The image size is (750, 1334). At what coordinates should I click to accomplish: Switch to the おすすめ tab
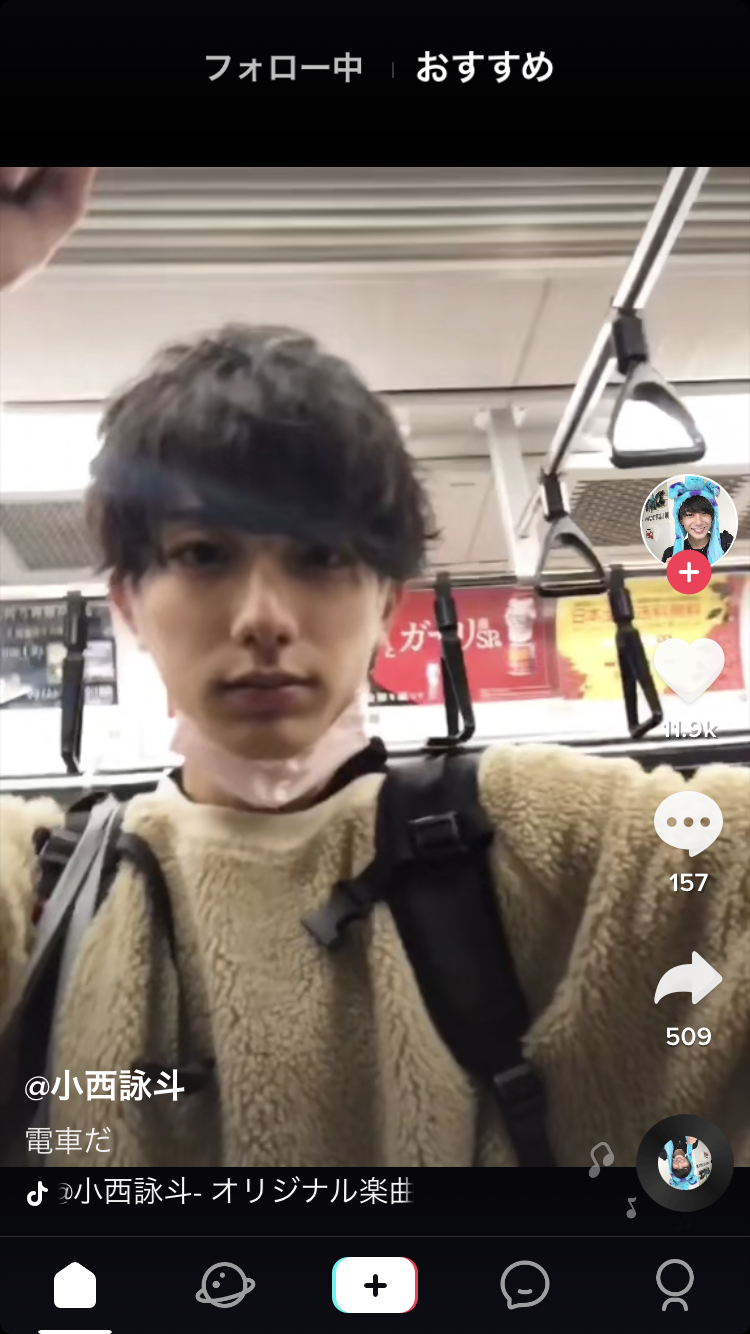point(484,68)
